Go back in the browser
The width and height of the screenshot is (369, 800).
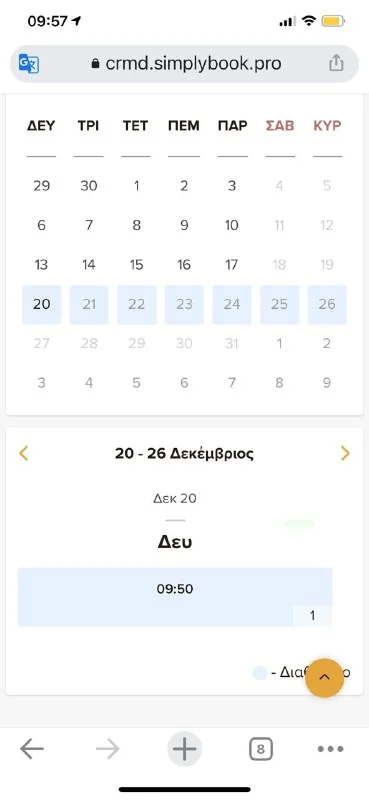pos(32,749)
